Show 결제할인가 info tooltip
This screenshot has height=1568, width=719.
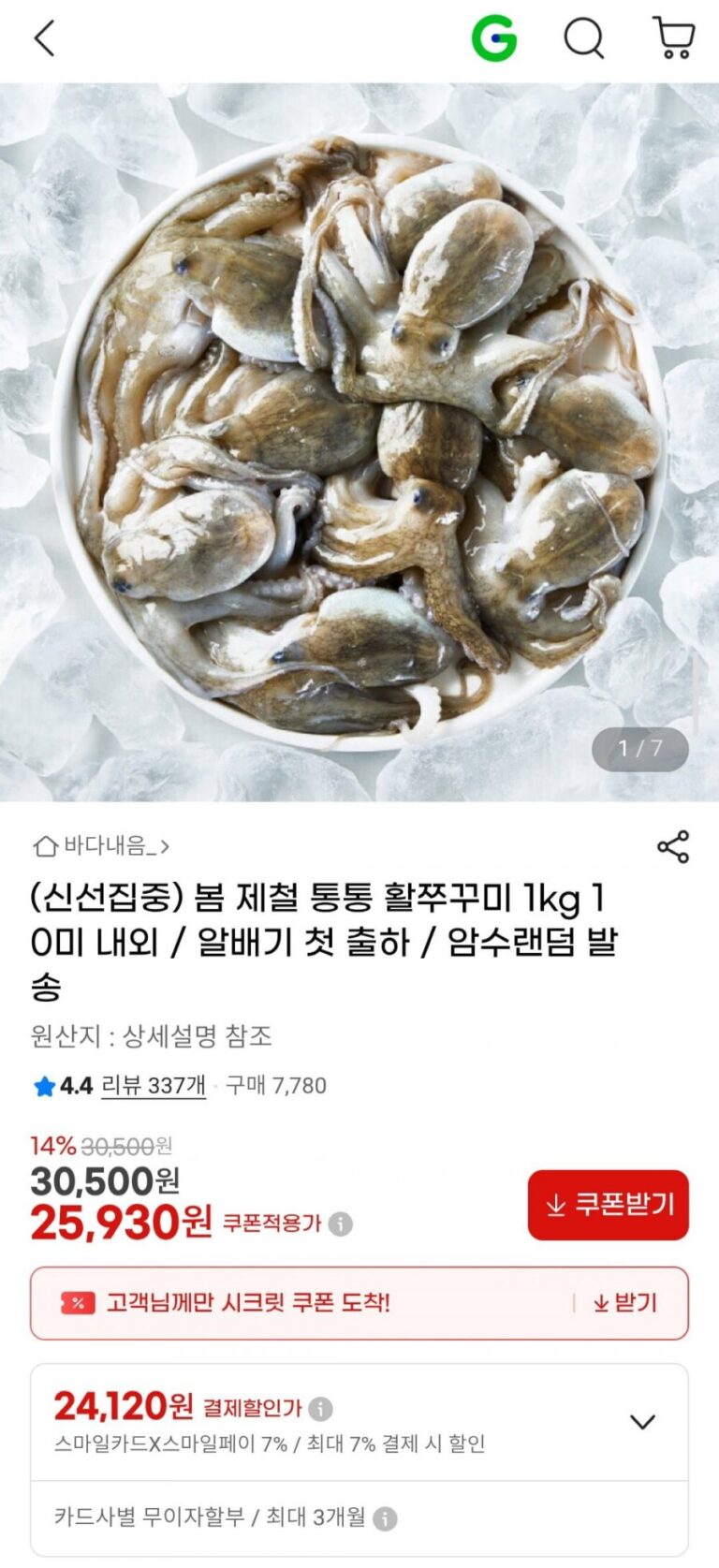(321, 1408)
